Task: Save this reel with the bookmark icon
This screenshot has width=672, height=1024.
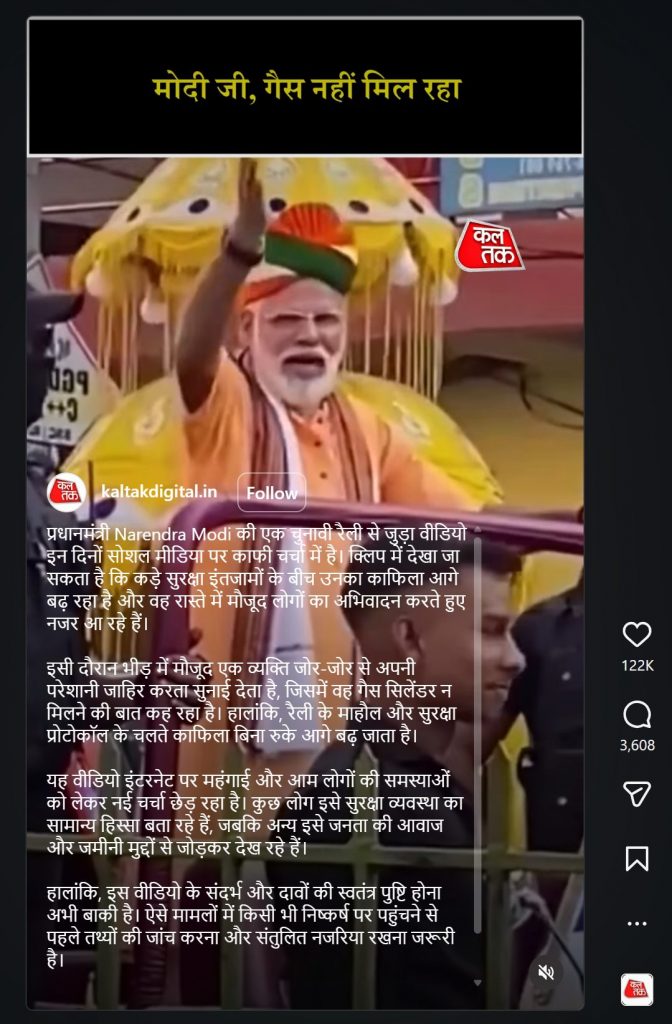Action: pos(637,858)
